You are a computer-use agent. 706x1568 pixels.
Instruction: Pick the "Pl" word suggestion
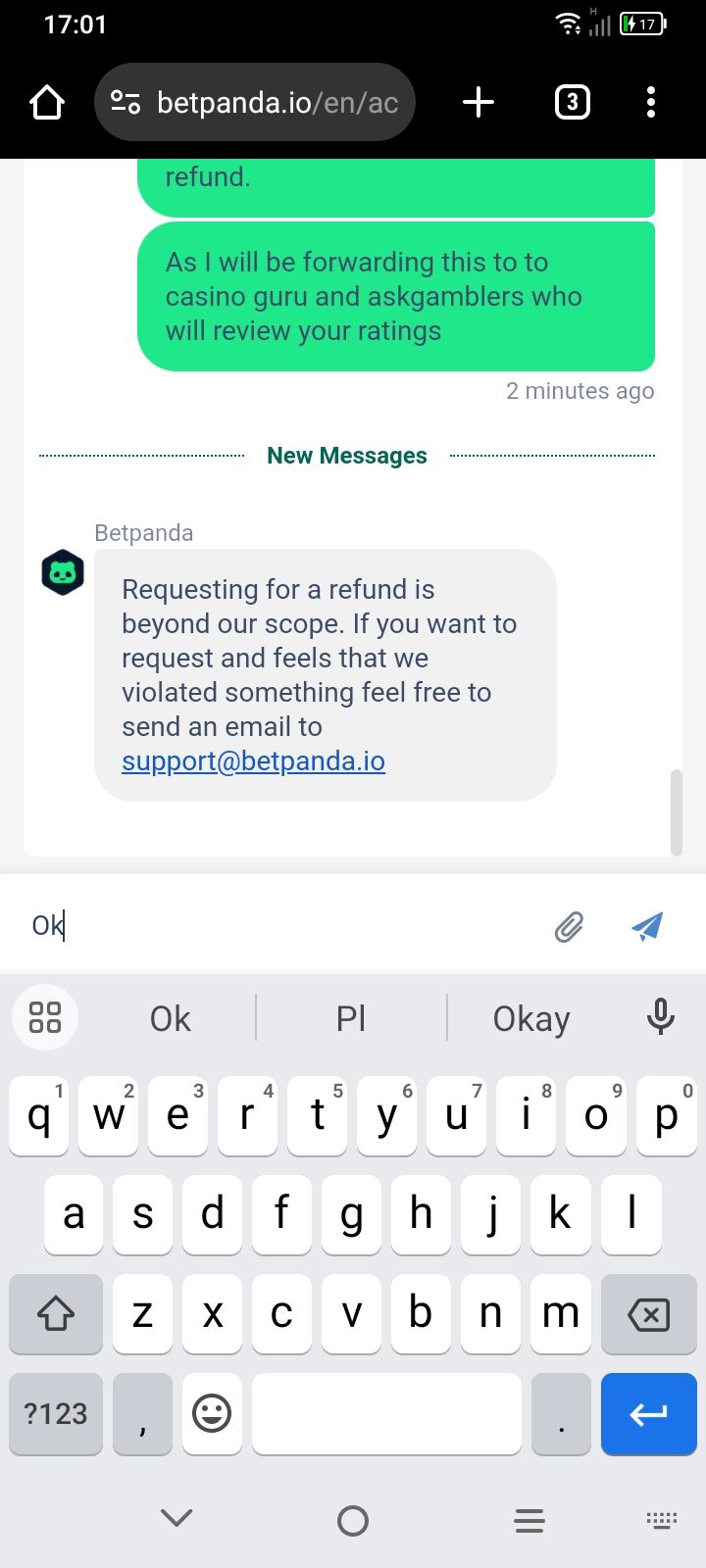350,1019
